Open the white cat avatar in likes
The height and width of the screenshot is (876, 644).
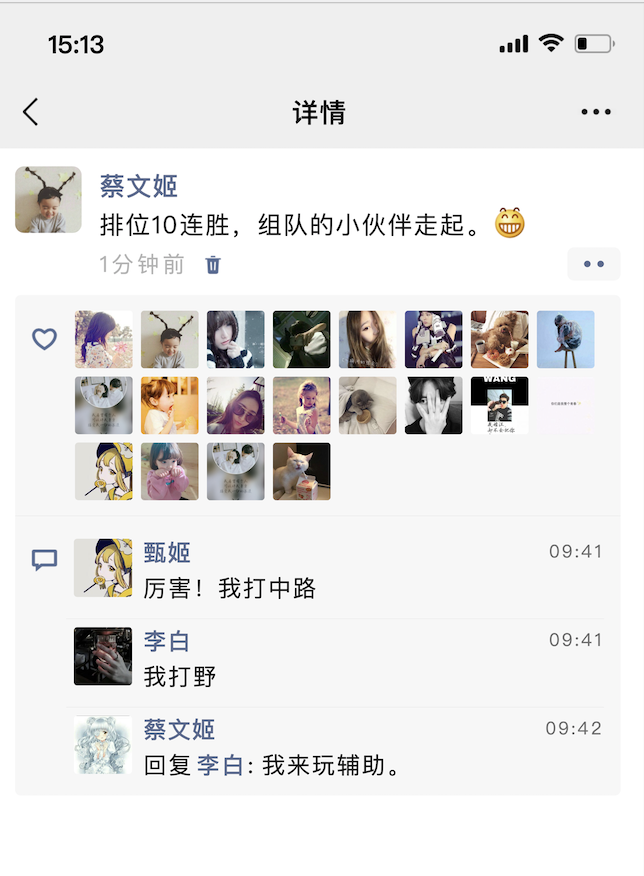click(x=301, y=472)
